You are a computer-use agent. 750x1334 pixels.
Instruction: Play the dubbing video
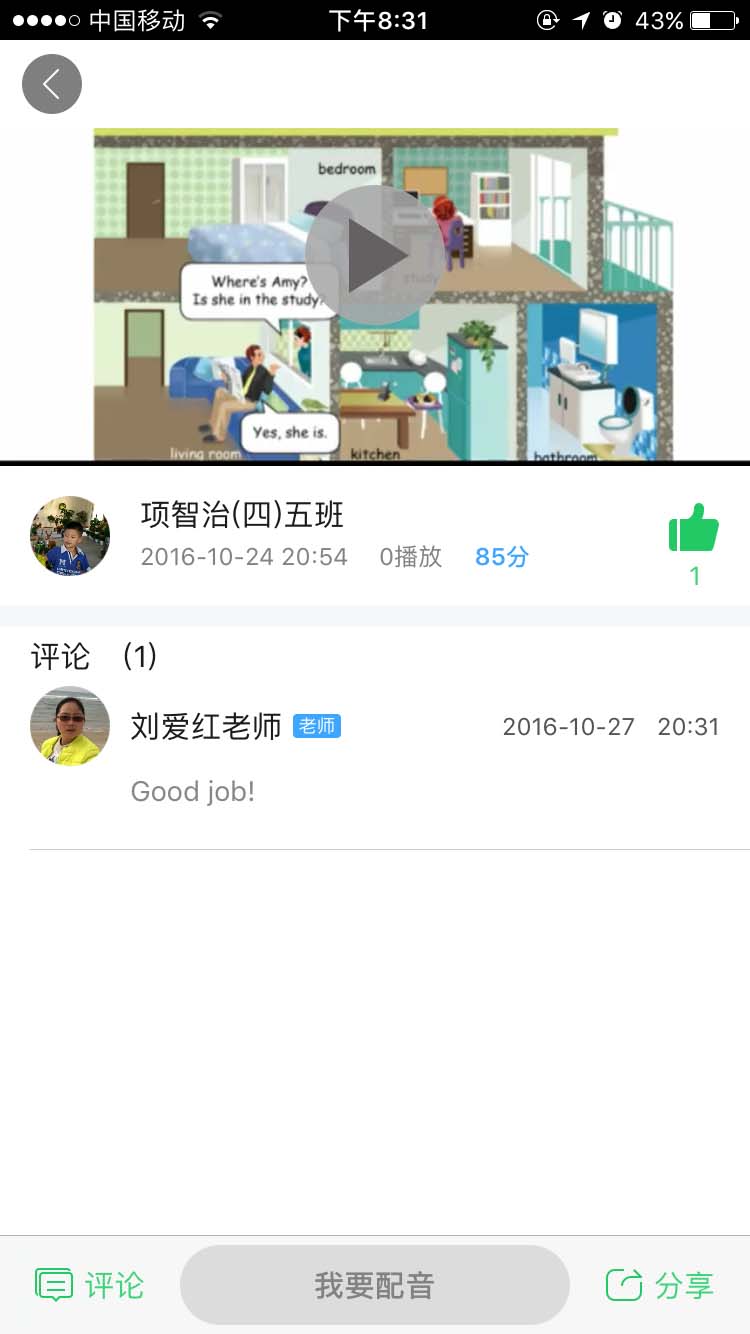375,256
